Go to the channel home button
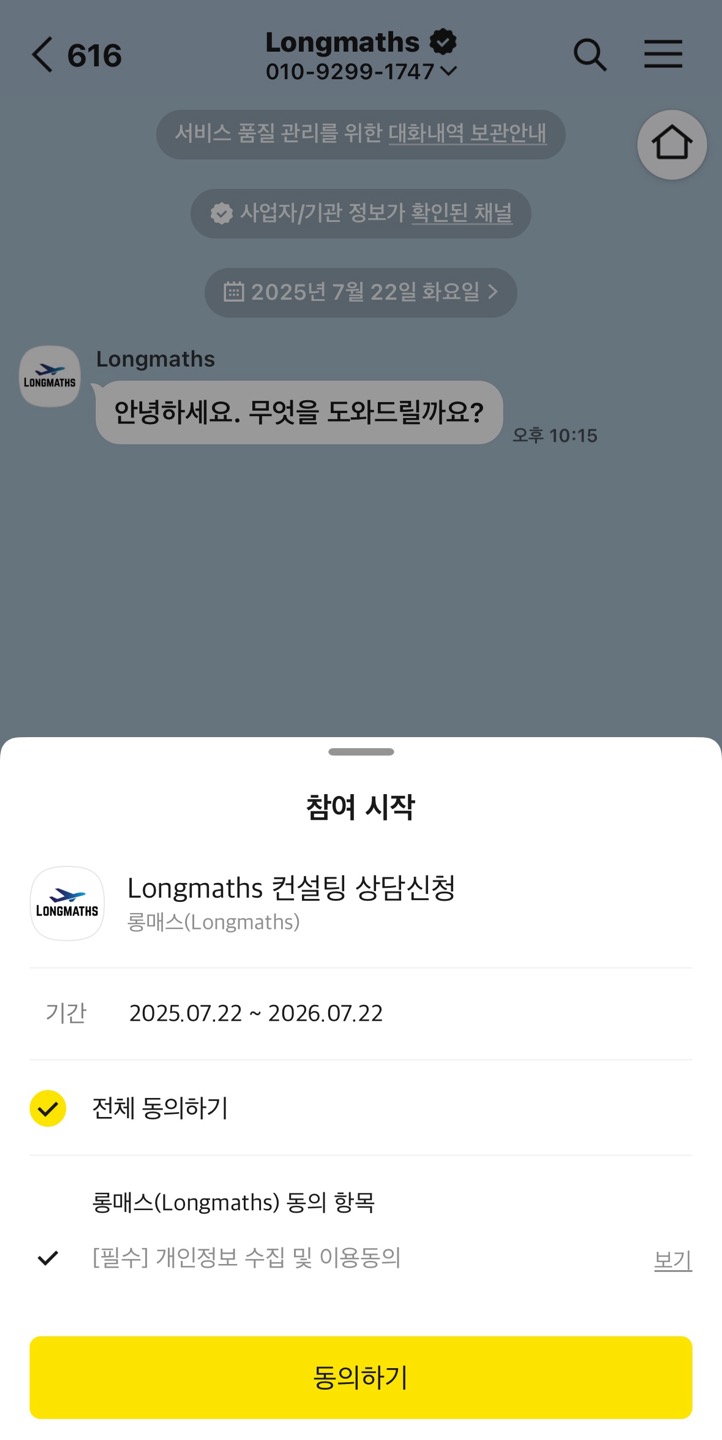Screen dimensions: 722x1440 click(672, 144)
